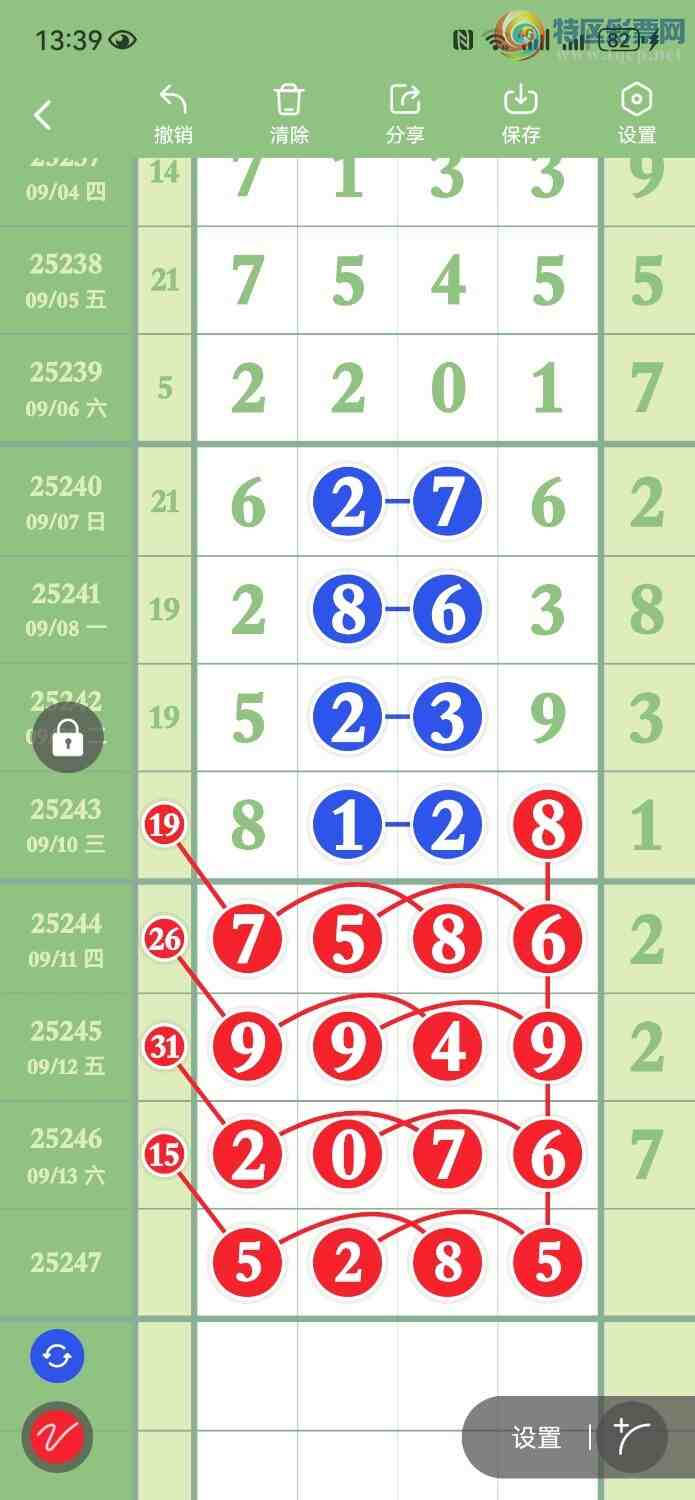The height and width of the screenshot is (1500, 695).
Task: Undo the last action with 撤销
Action: (173, 114)
